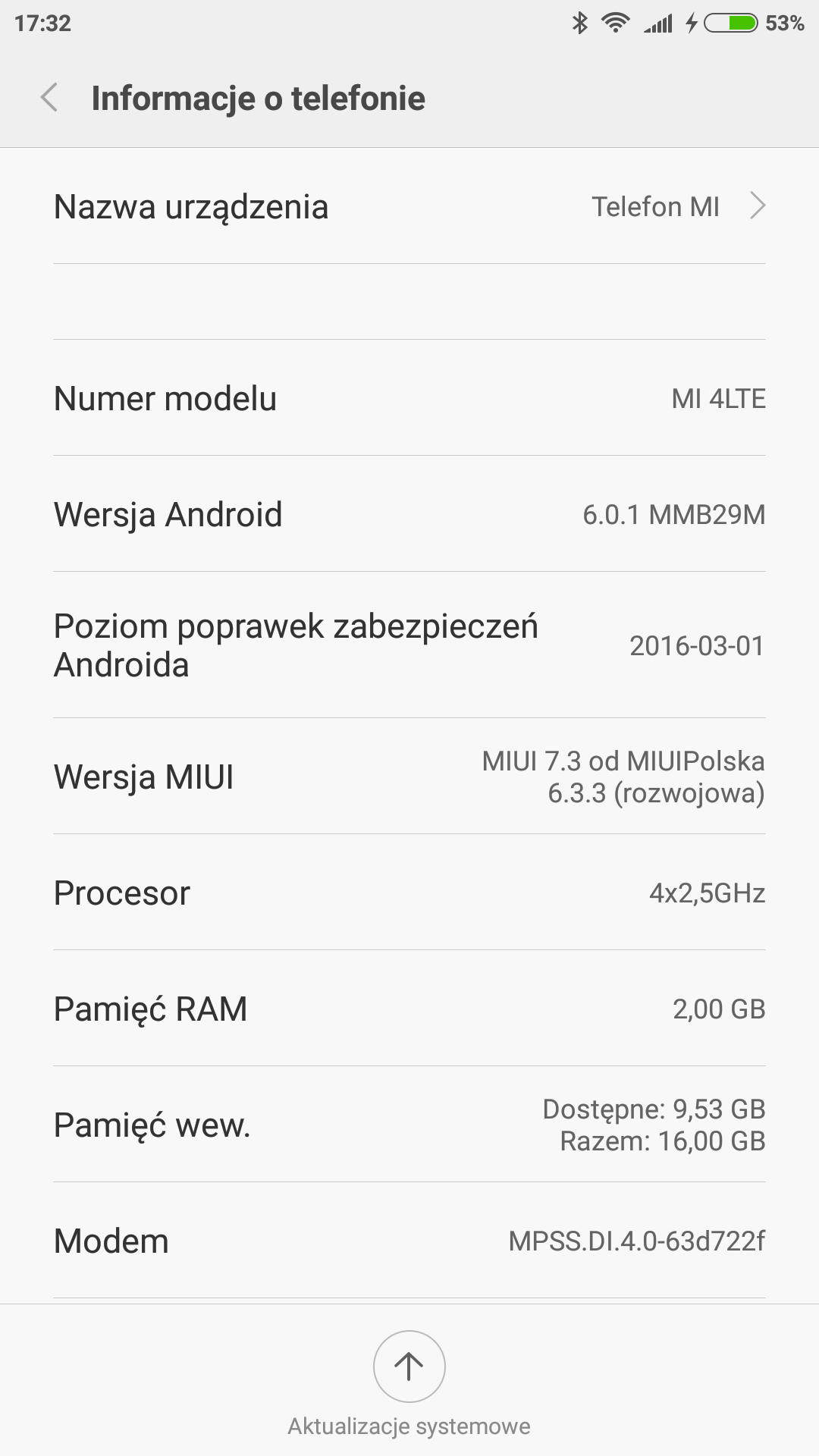Go back from Informacje o telefonie
Screen dimensions: 819x1456
pyautogui.click(x=50, y=98)
